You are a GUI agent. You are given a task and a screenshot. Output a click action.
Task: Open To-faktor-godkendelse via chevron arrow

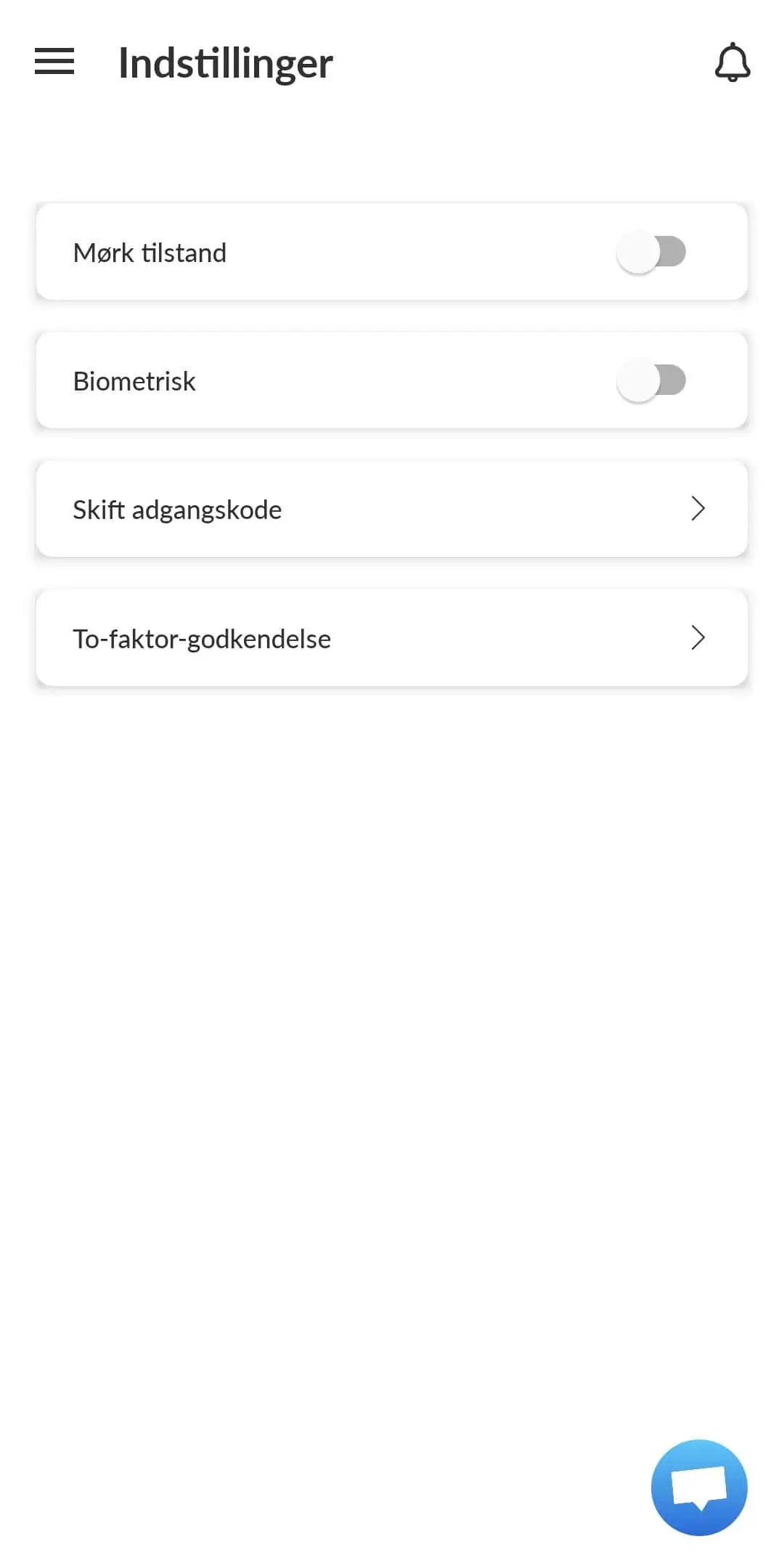coord(698,638)
